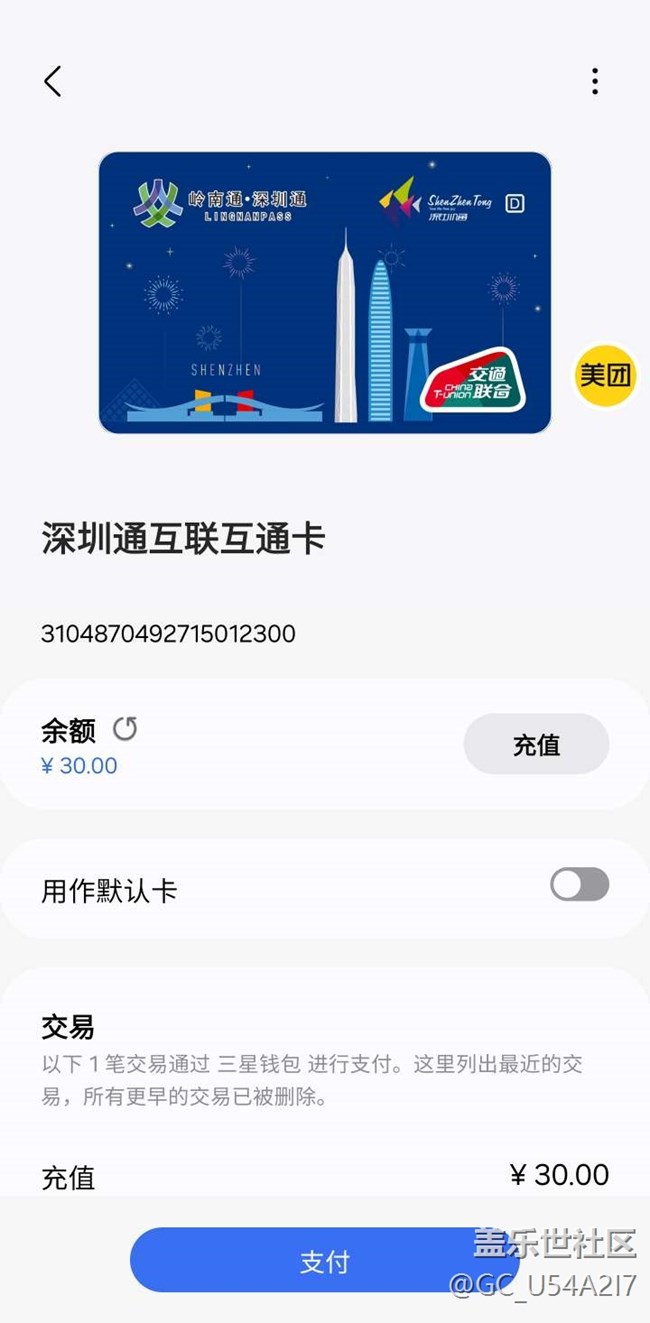The image size is (650, 1323).
Task: Enable the 用作默认卡 switch
Action: [579, 885]
